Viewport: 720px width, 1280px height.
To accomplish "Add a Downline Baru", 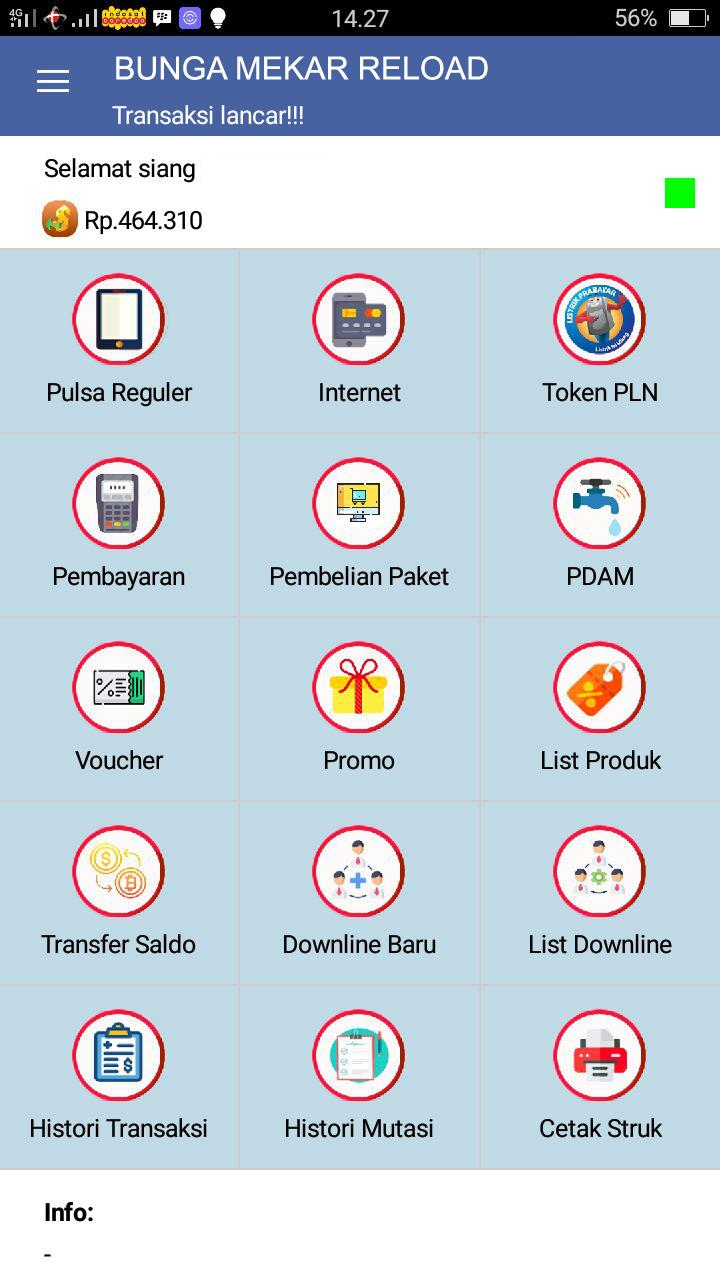I will 359,873.
